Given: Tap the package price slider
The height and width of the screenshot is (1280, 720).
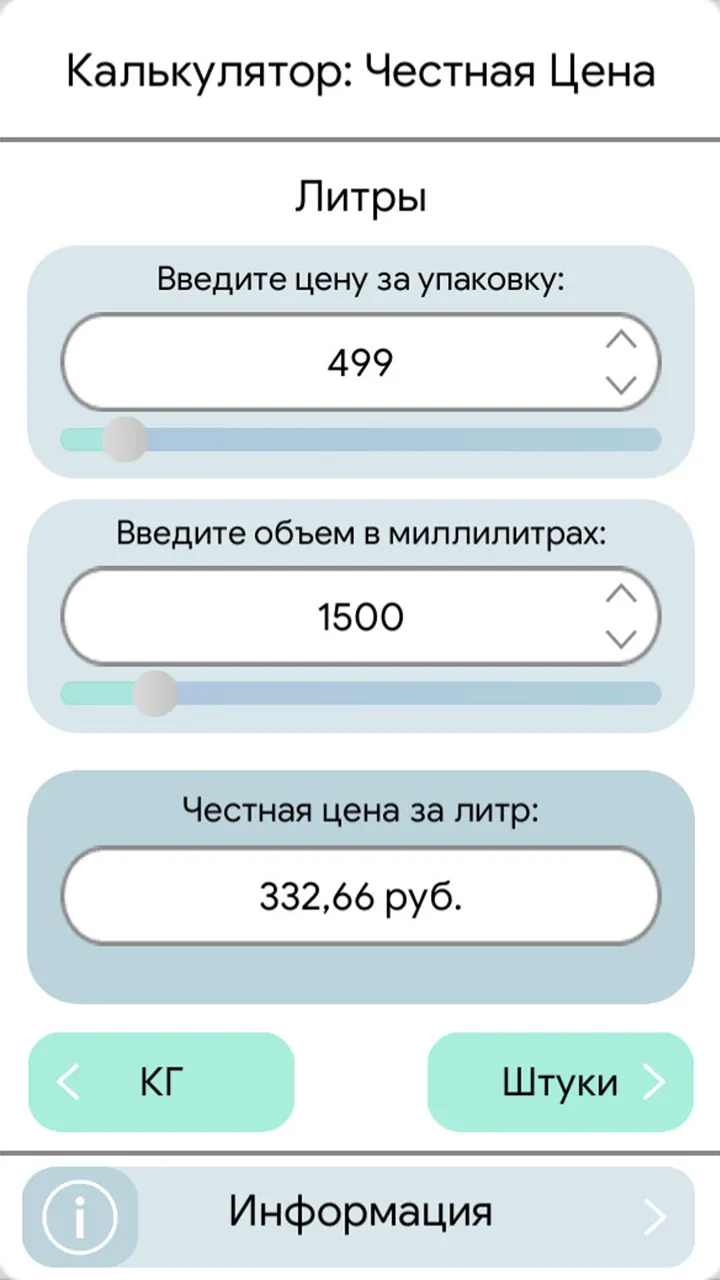Looking at the screenshot, I should tap(360, 439).
